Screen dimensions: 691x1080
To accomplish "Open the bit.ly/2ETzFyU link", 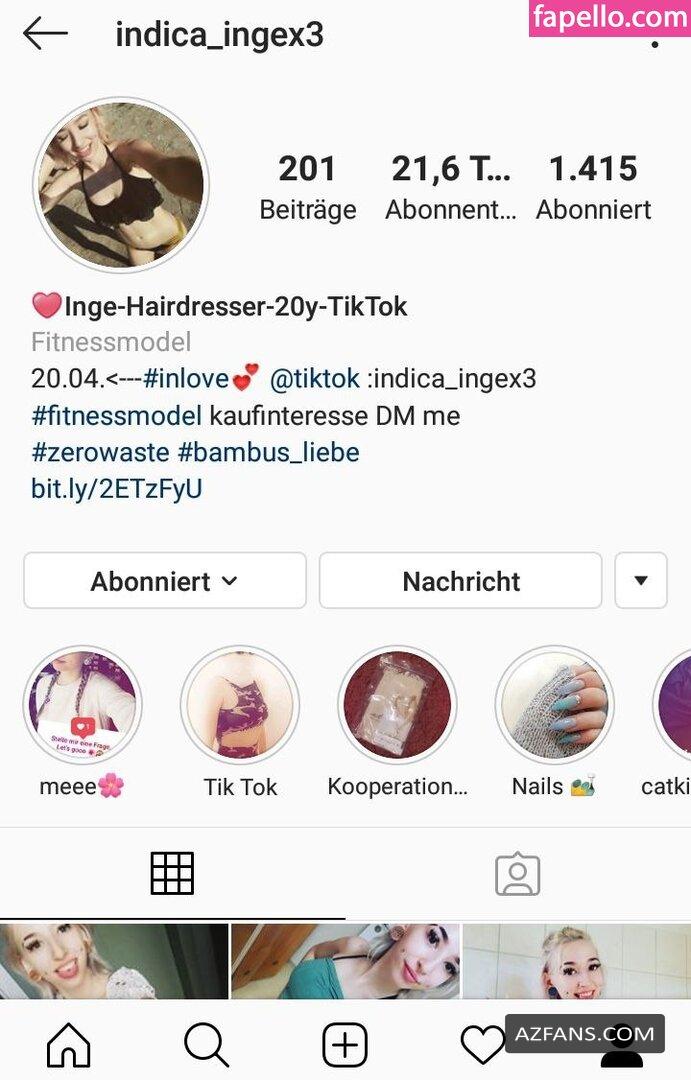I will pyautogui.click(x=116, y=489).
